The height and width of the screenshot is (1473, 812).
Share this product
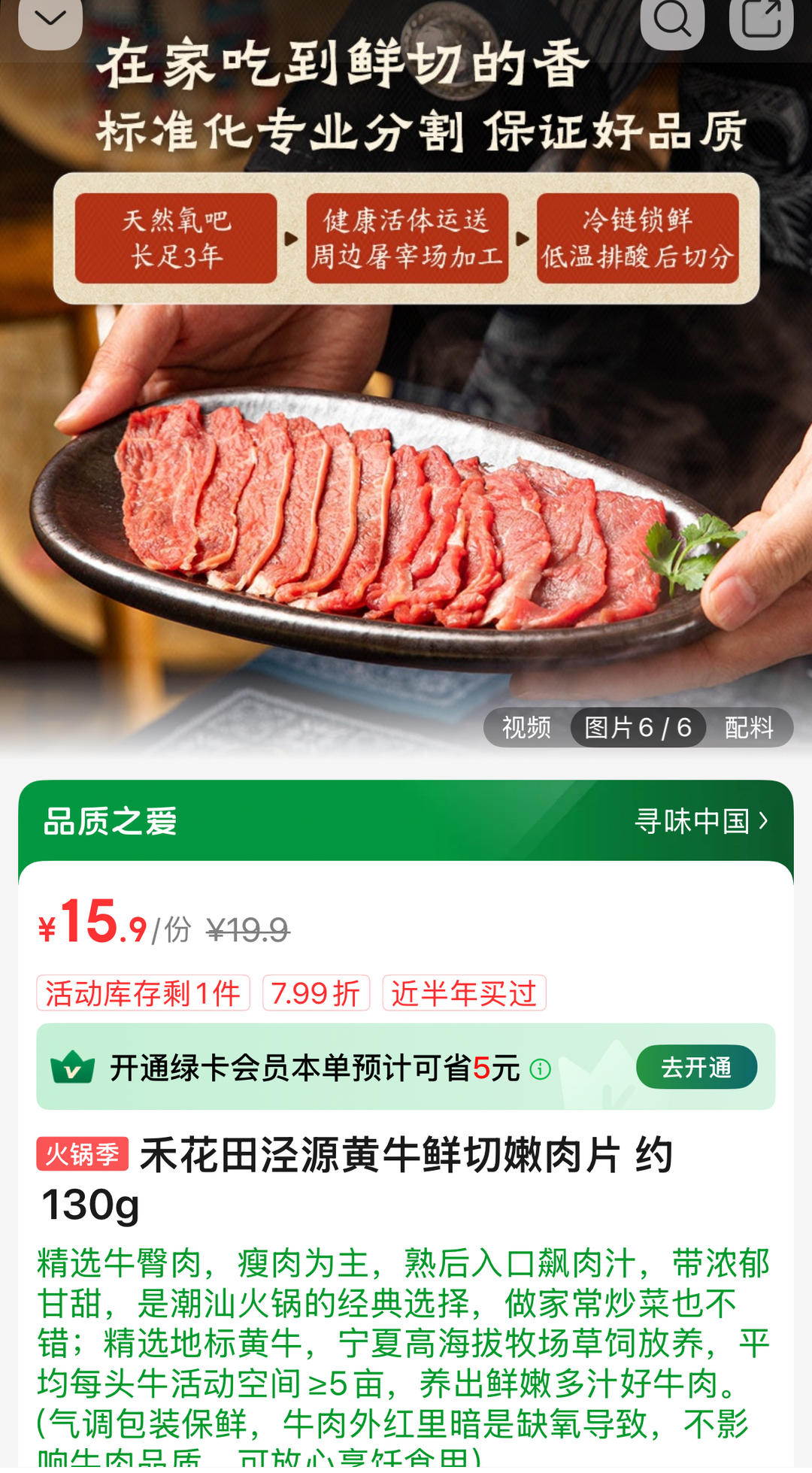point(761,20)
